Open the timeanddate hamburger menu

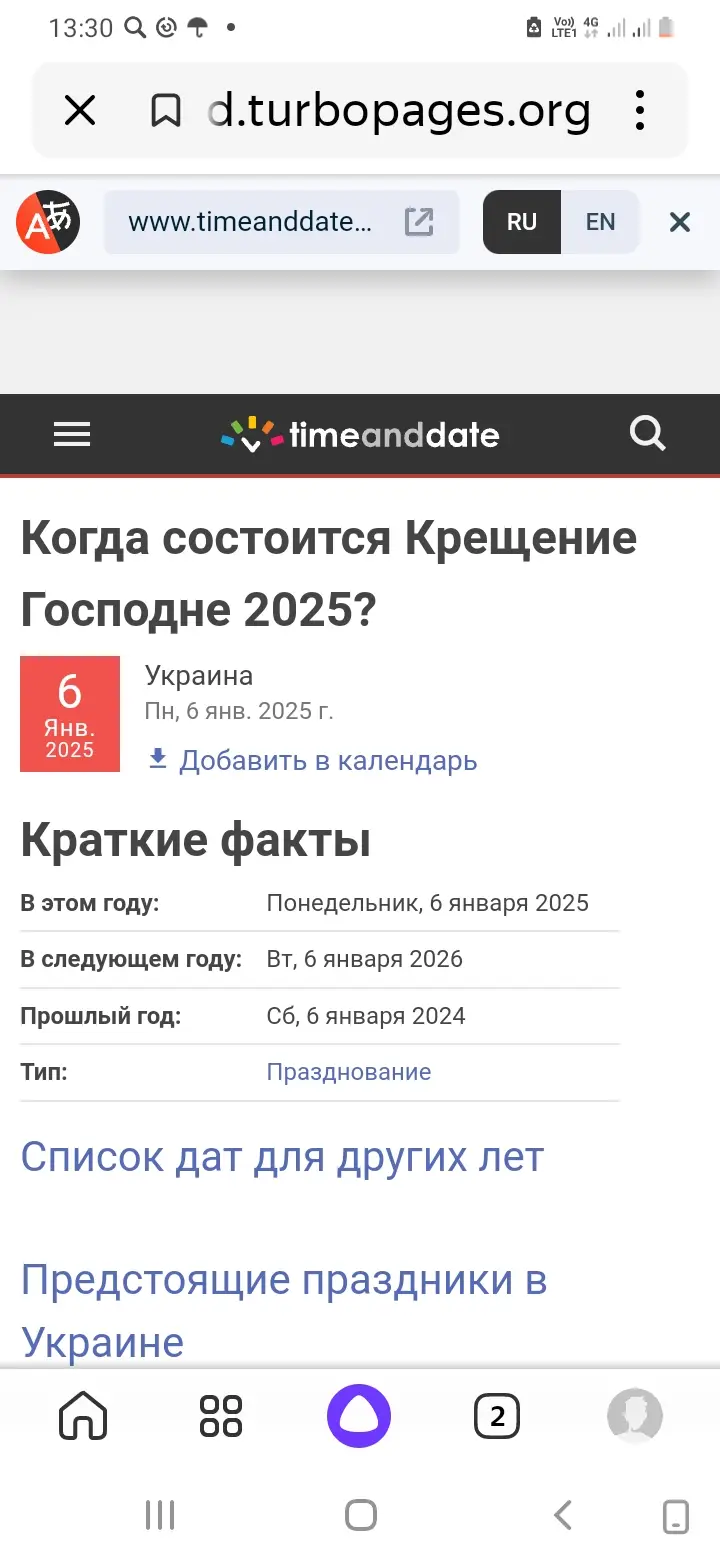72,435
